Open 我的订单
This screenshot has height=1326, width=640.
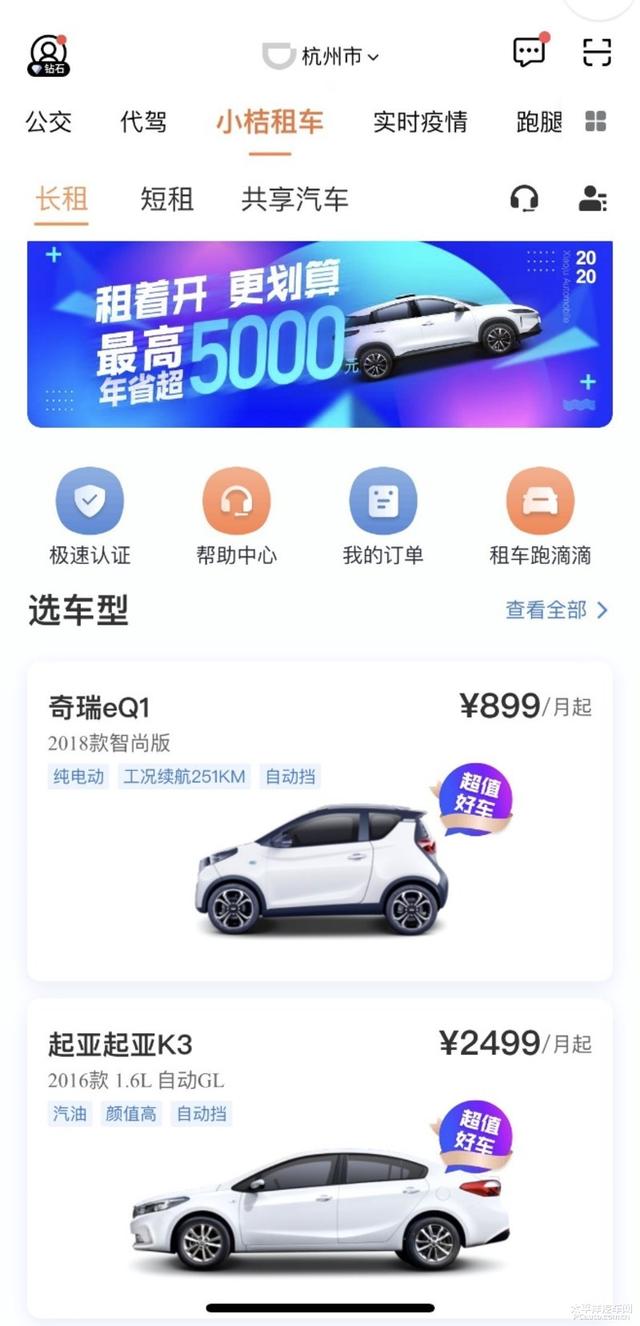[x=383, y=516]
